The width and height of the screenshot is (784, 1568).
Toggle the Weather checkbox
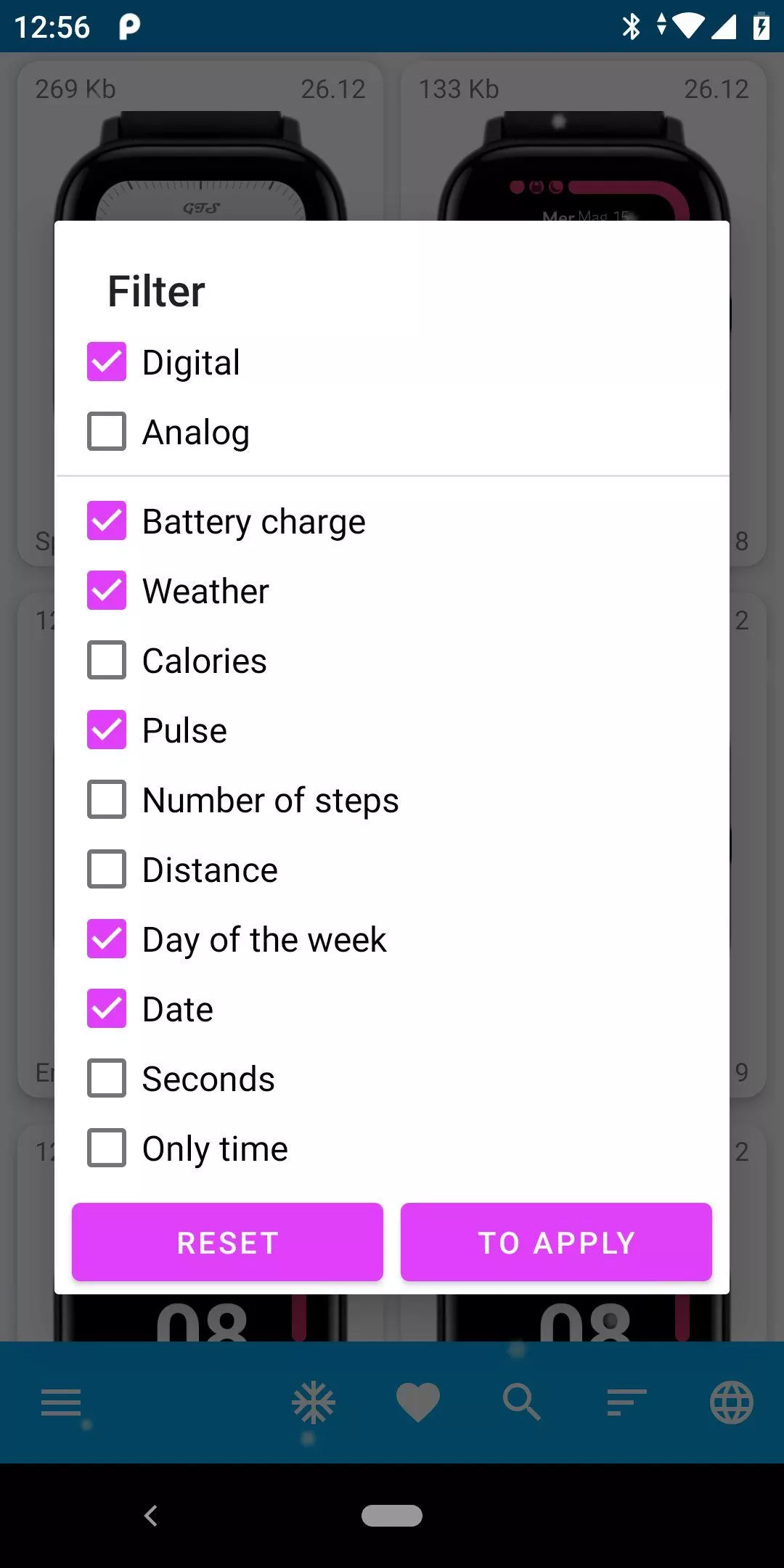[x=107, y=590]
